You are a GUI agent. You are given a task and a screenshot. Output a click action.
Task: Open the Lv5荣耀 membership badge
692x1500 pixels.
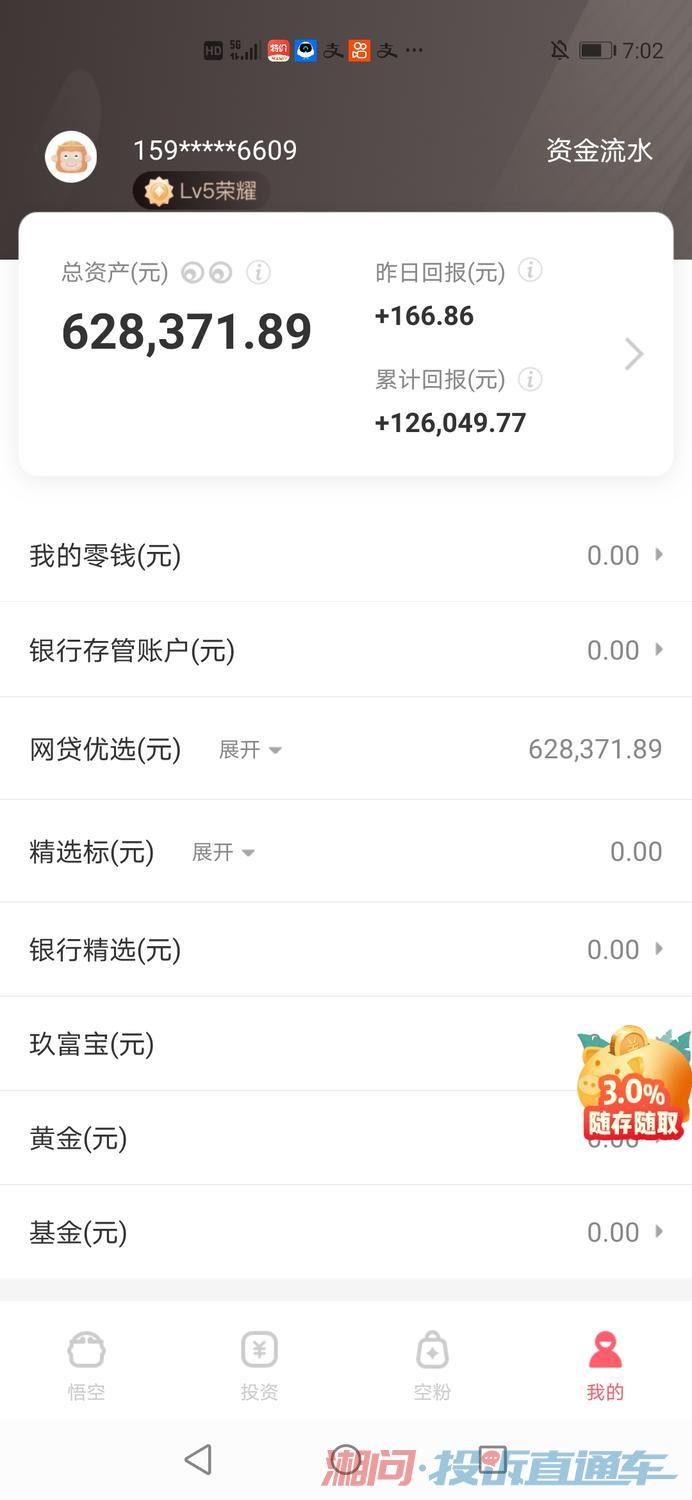[201, 191]
